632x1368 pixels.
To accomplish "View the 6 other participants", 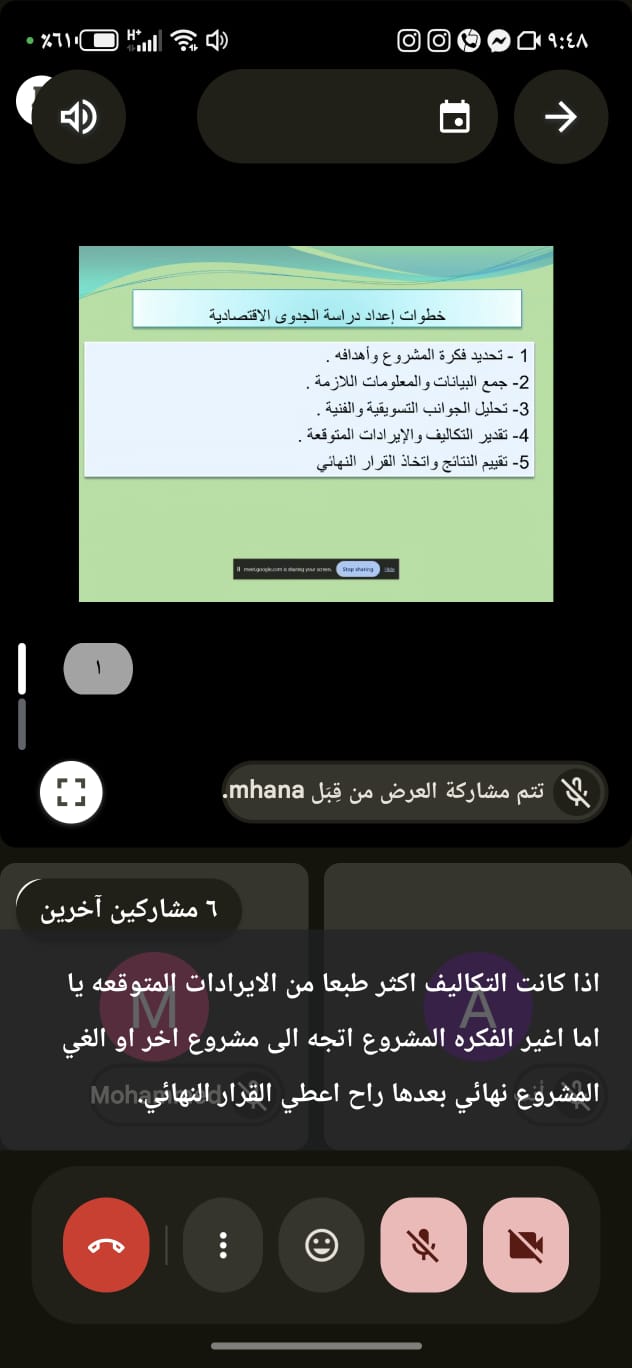I will 130,911.
